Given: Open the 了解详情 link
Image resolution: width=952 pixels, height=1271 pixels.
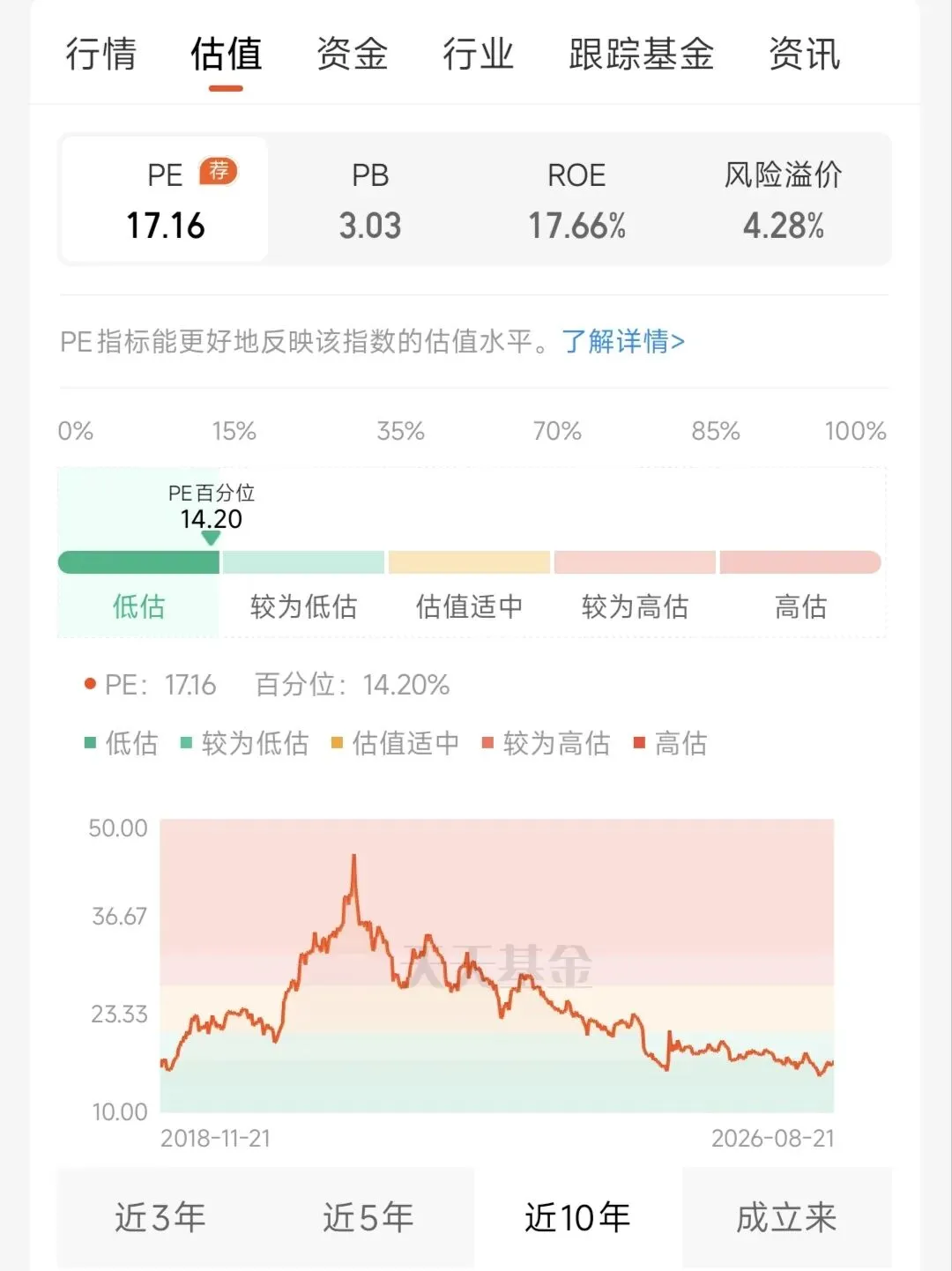Looking at the screenshot, I should (623, 341).
